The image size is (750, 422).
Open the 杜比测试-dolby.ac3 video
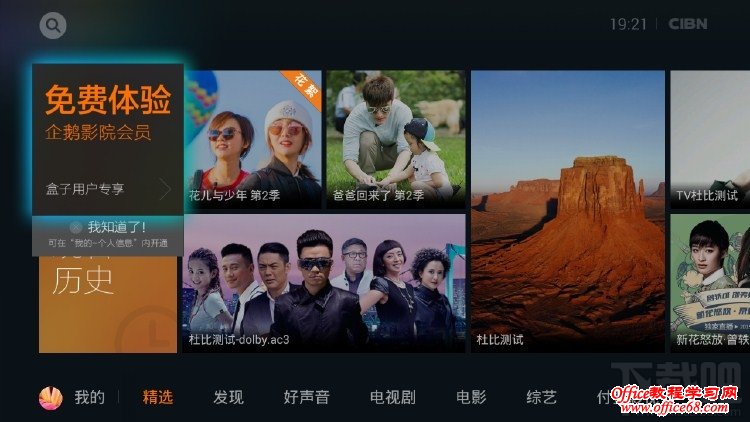(x=324, y=282)
